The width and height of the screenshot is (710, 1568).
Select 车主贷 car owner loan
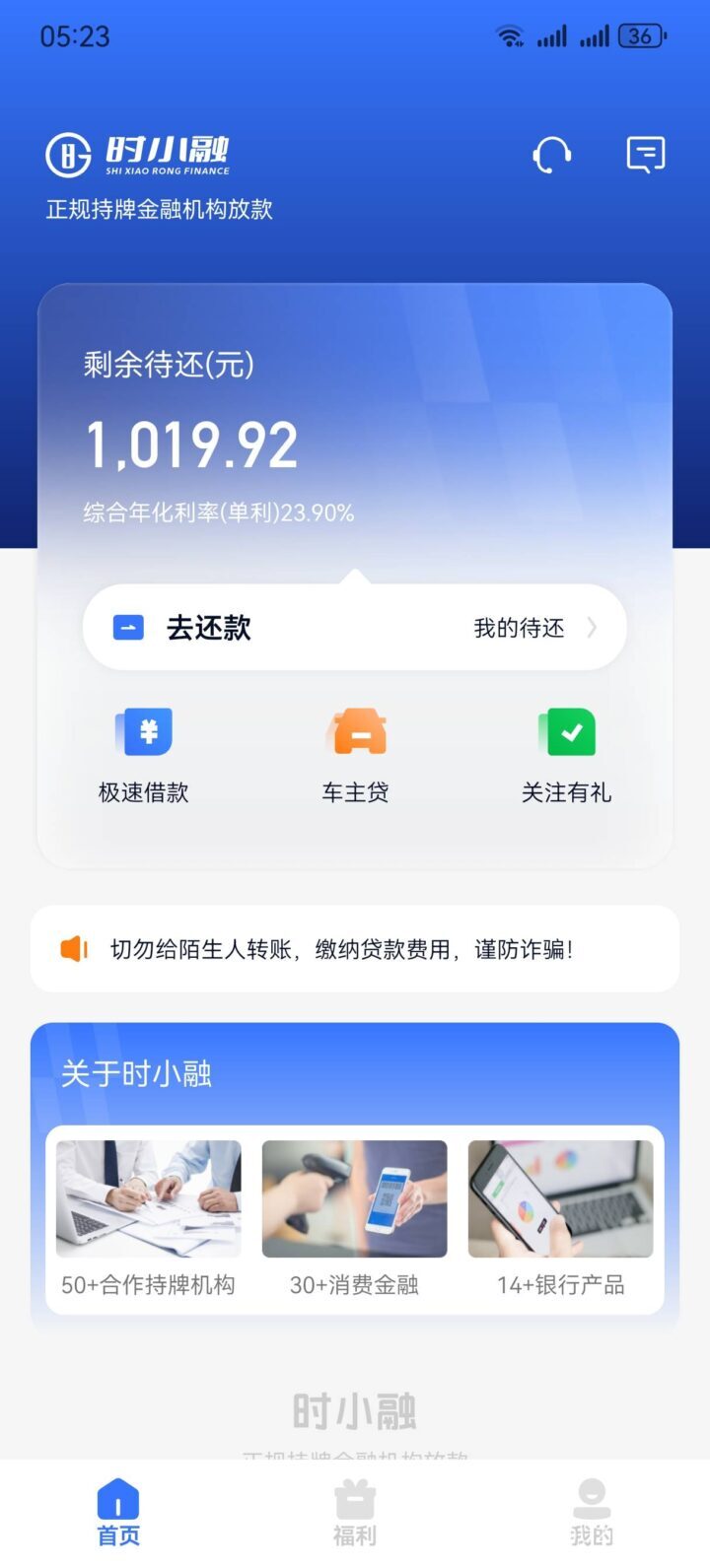coord(355,756)
